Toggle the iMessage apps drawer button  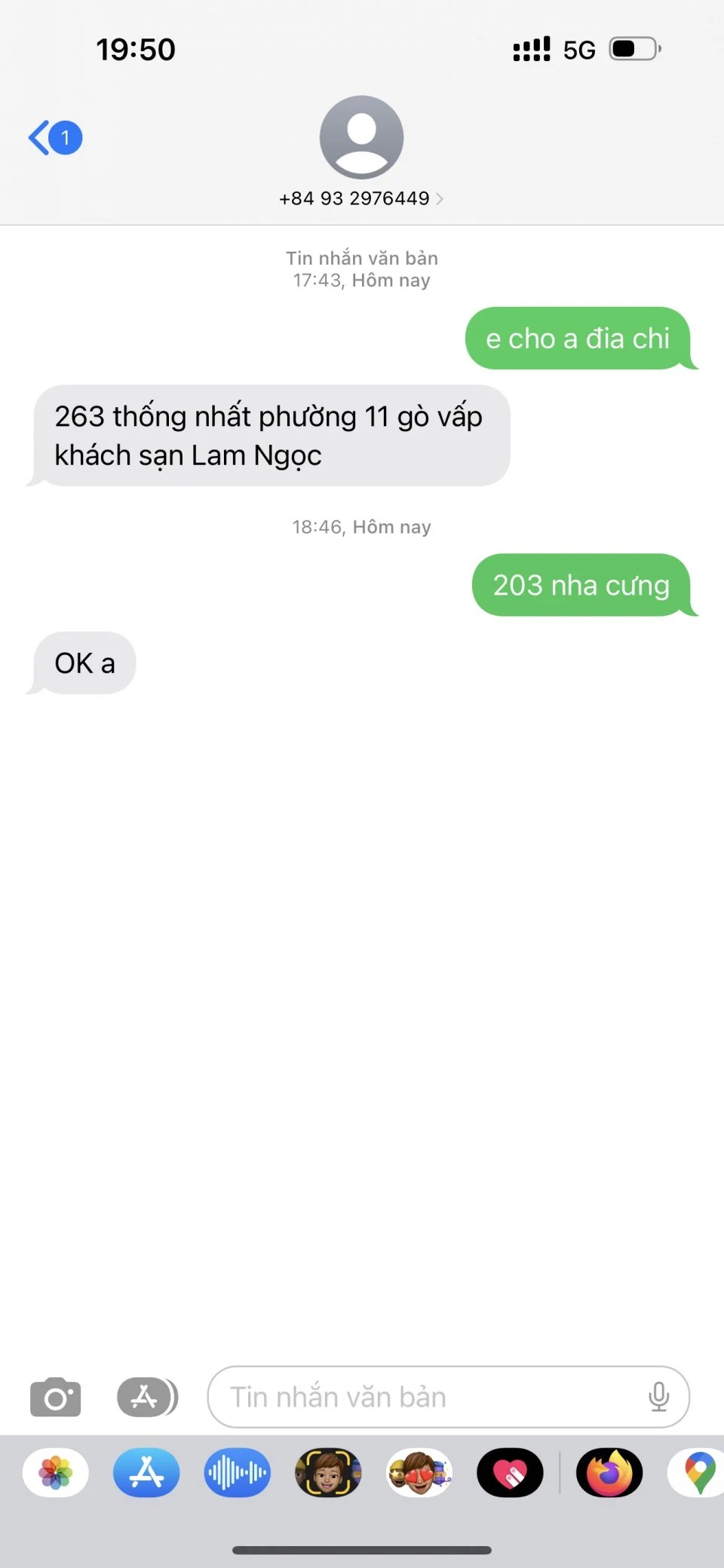[x=147, y=1397]
